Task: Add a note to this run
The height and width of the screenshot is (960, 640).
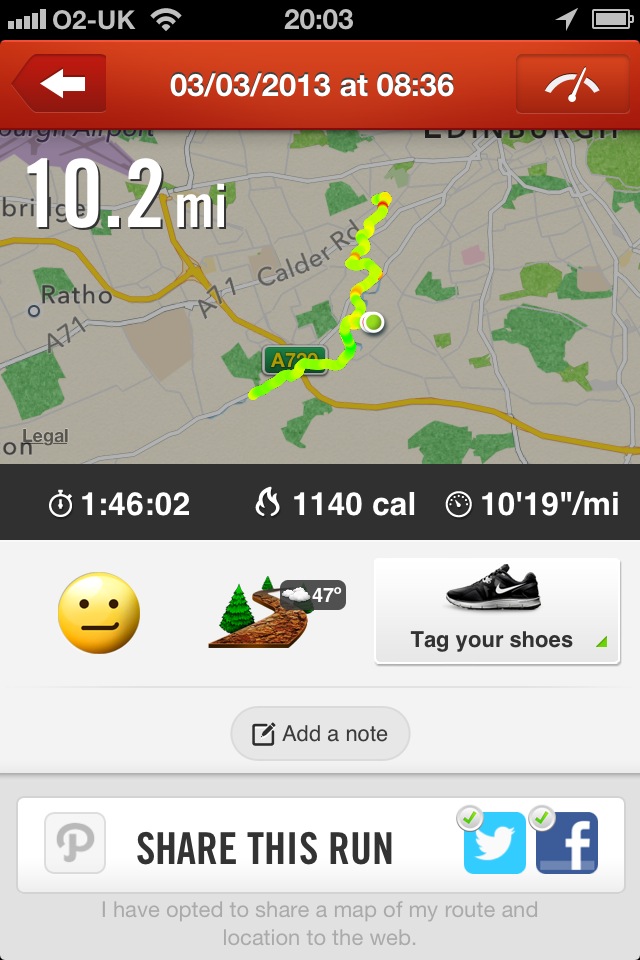Action: tap(320, 734)
